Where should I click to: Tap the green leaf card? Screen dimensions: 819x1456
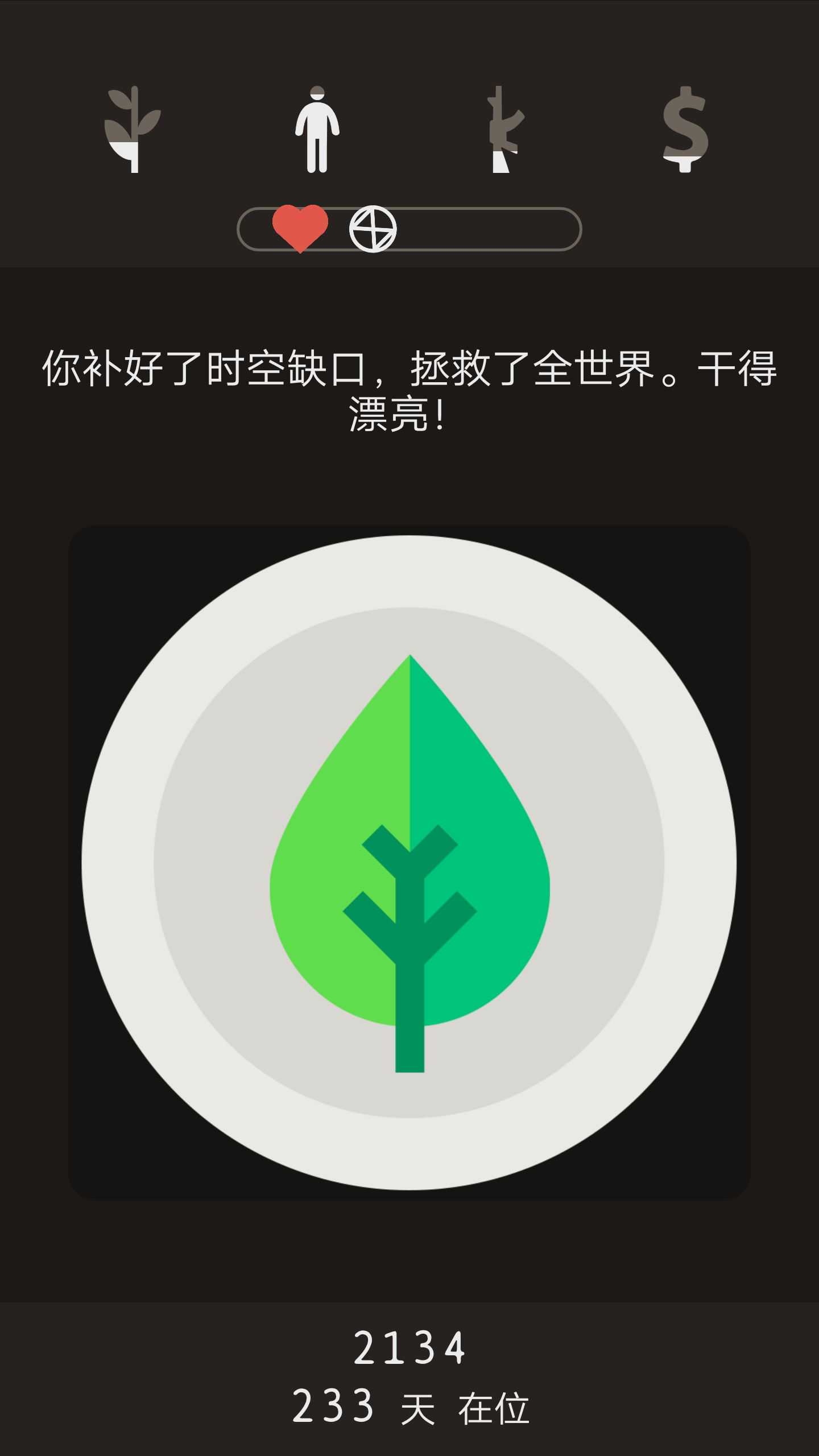[409, 862]
